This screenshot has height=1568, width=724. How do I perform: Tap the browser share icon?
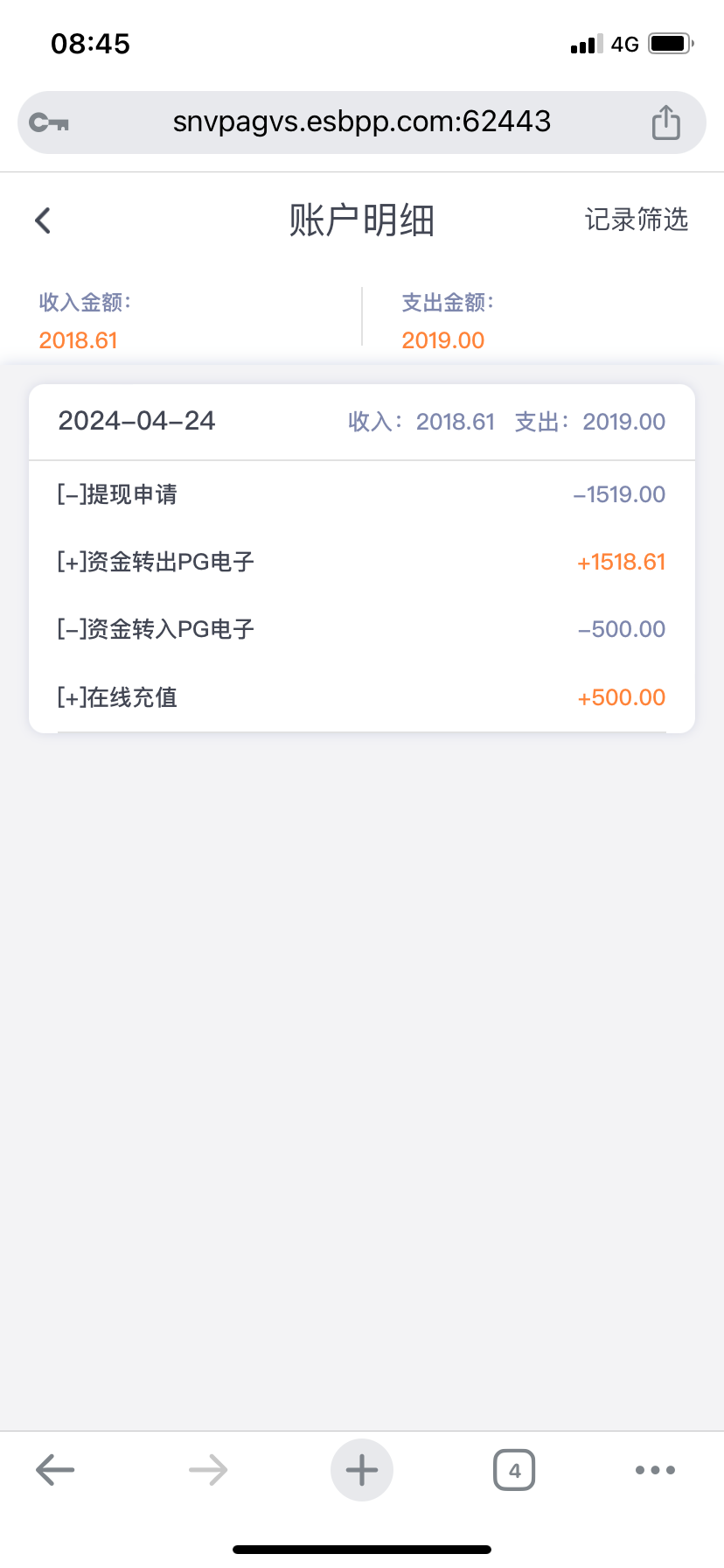(666, 122)
